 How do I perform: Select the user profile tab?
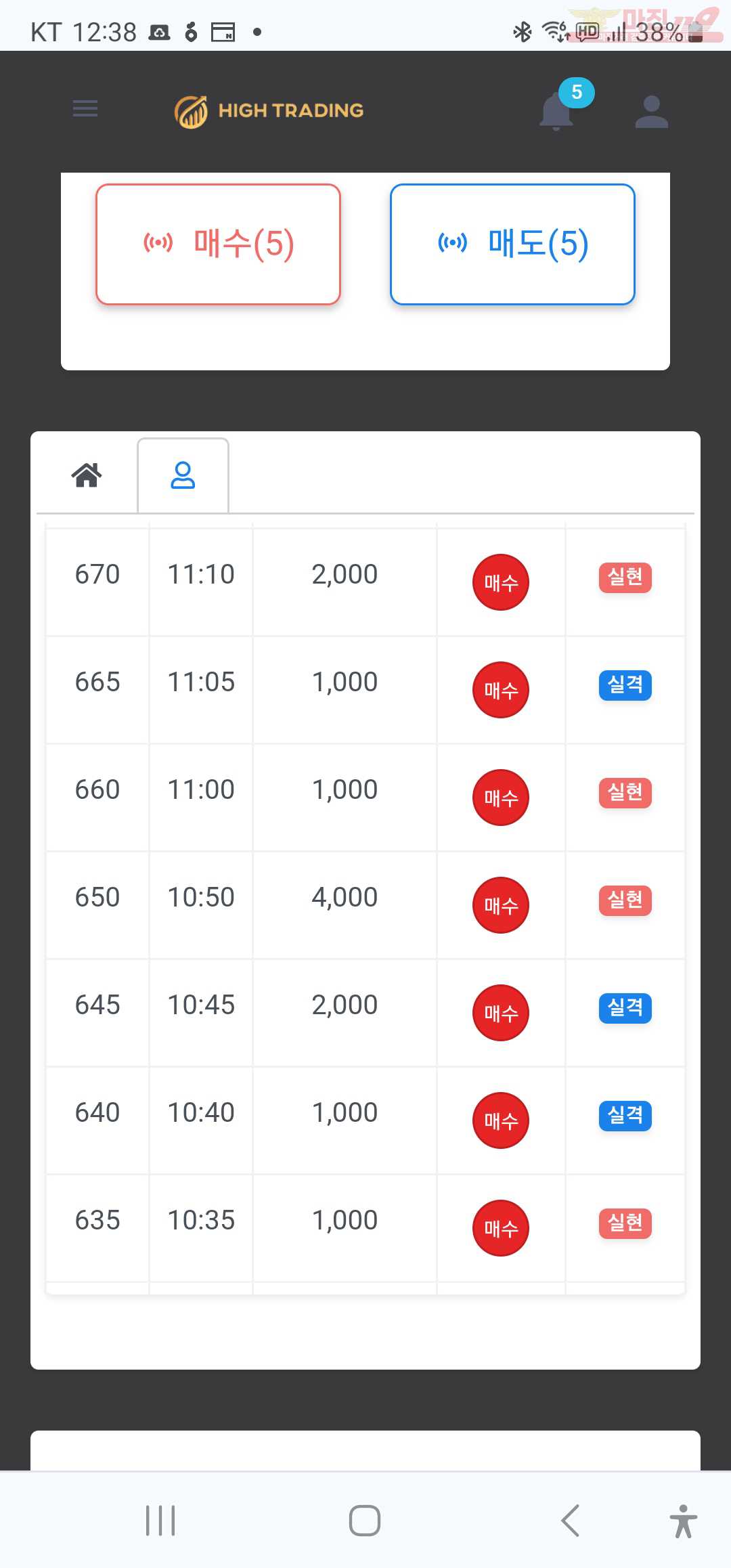[x=183, y=475]
